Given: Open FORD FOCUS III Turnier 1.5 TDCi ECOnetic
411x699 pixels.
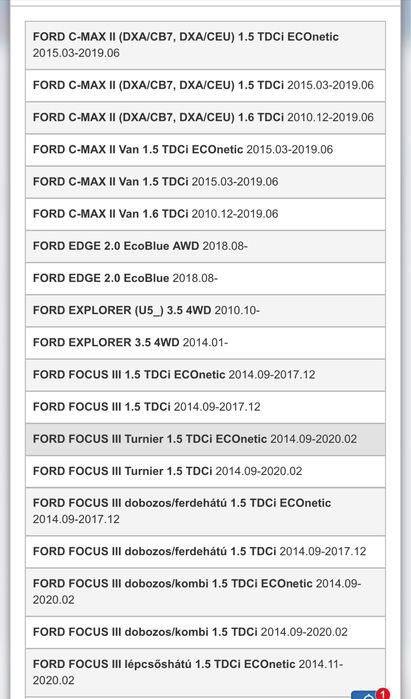Looking at the screenshot, I should click(x=206, y=439).
